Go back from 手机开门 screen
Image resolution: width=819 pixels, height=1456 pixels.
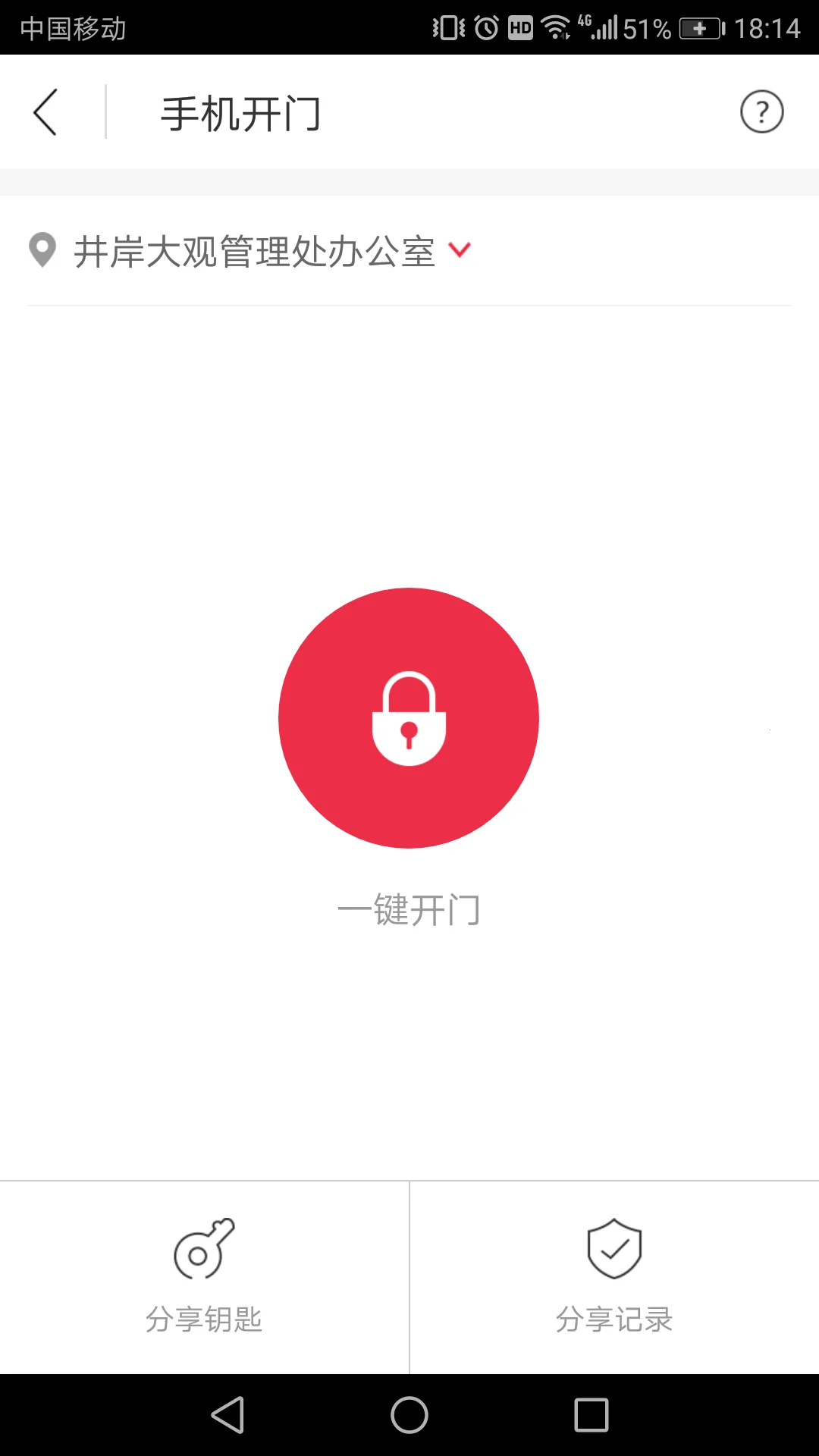pyautogui.click(x=45, y=112)
